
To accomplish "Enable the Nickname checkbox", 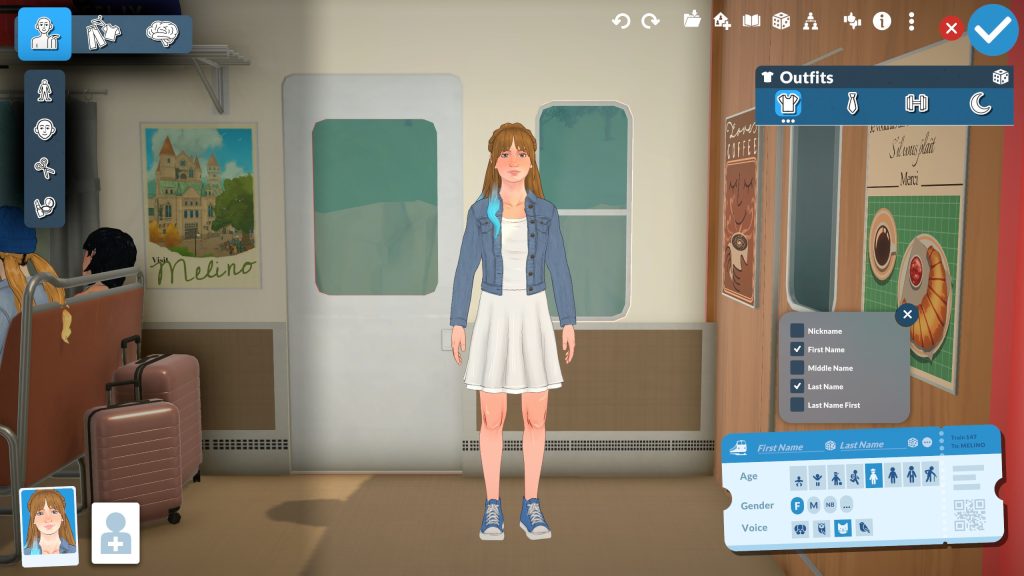I will coord(797,330).
